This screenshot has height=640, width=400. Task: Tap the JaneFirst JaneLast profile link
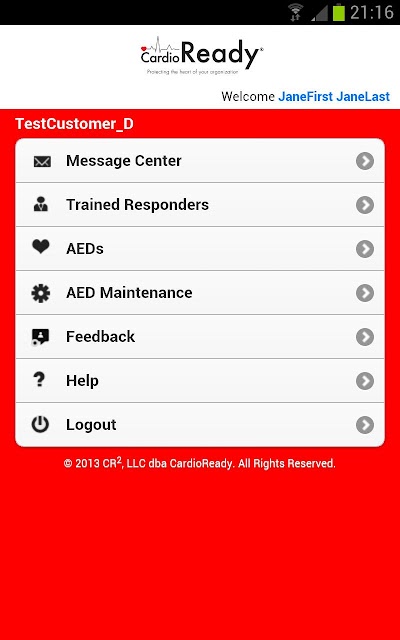(x=334, y=97)
